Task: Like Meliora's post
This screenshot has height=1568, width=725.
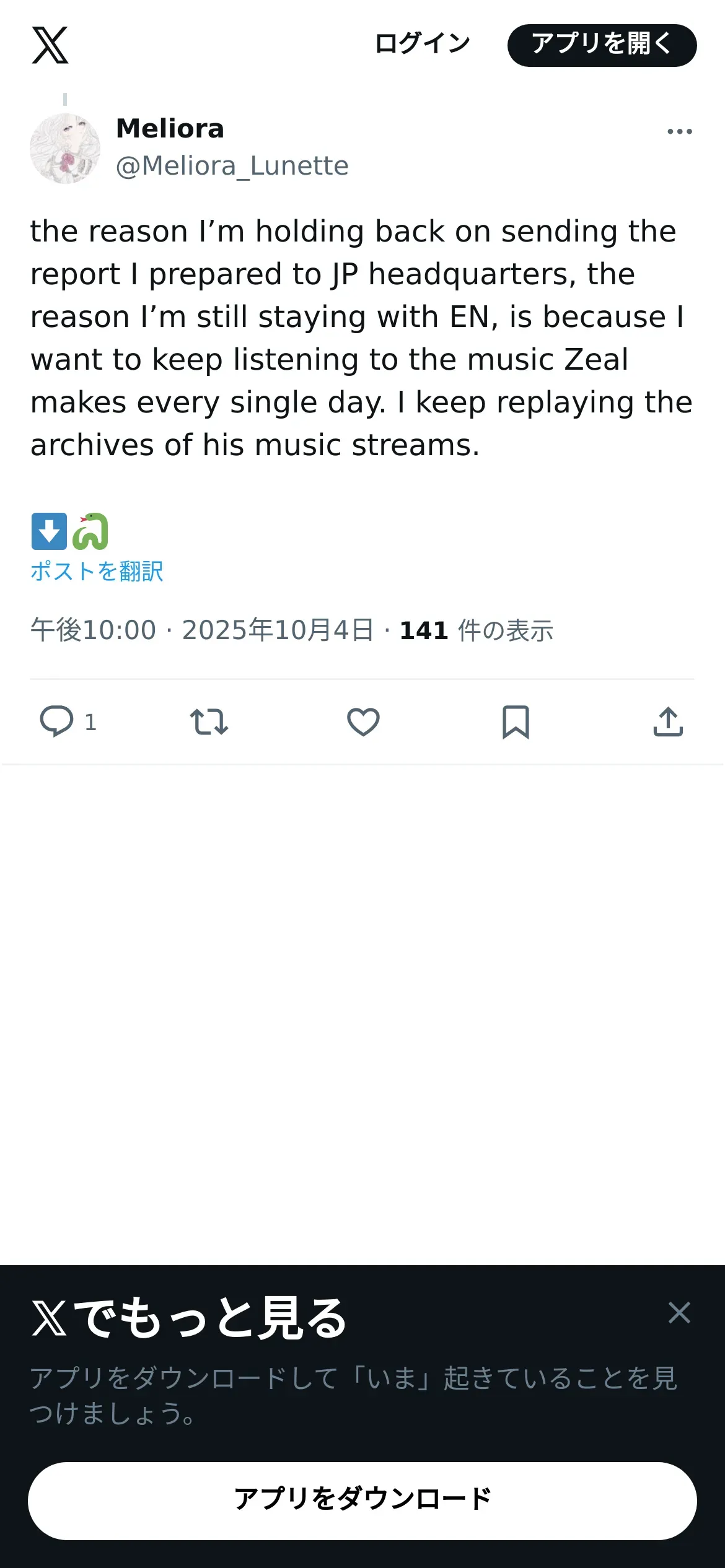Action: (x=363, y=721)
